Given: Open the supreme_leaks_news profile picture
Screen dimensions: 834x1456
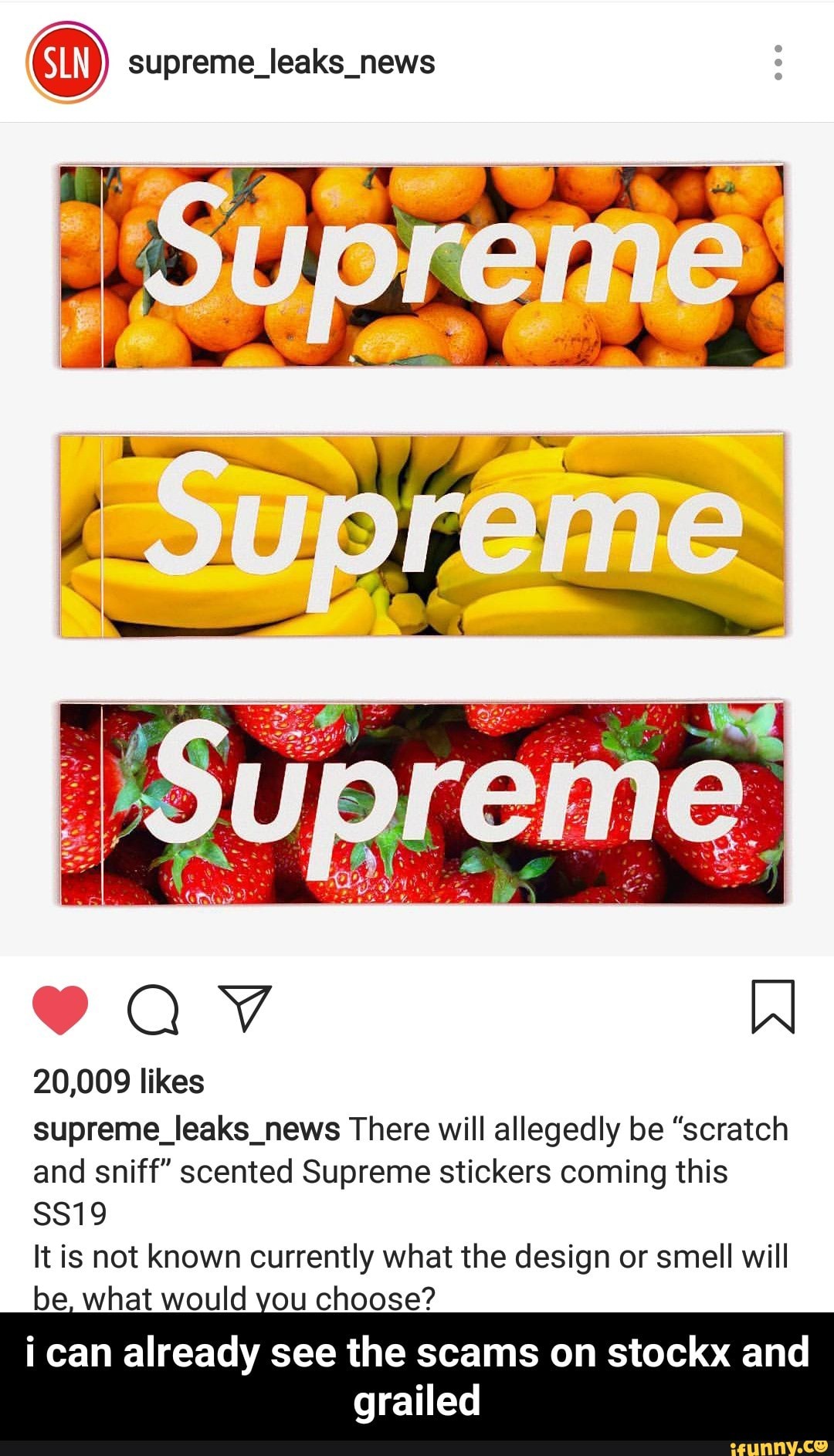Looking at the screenshot, I should 67,63.
